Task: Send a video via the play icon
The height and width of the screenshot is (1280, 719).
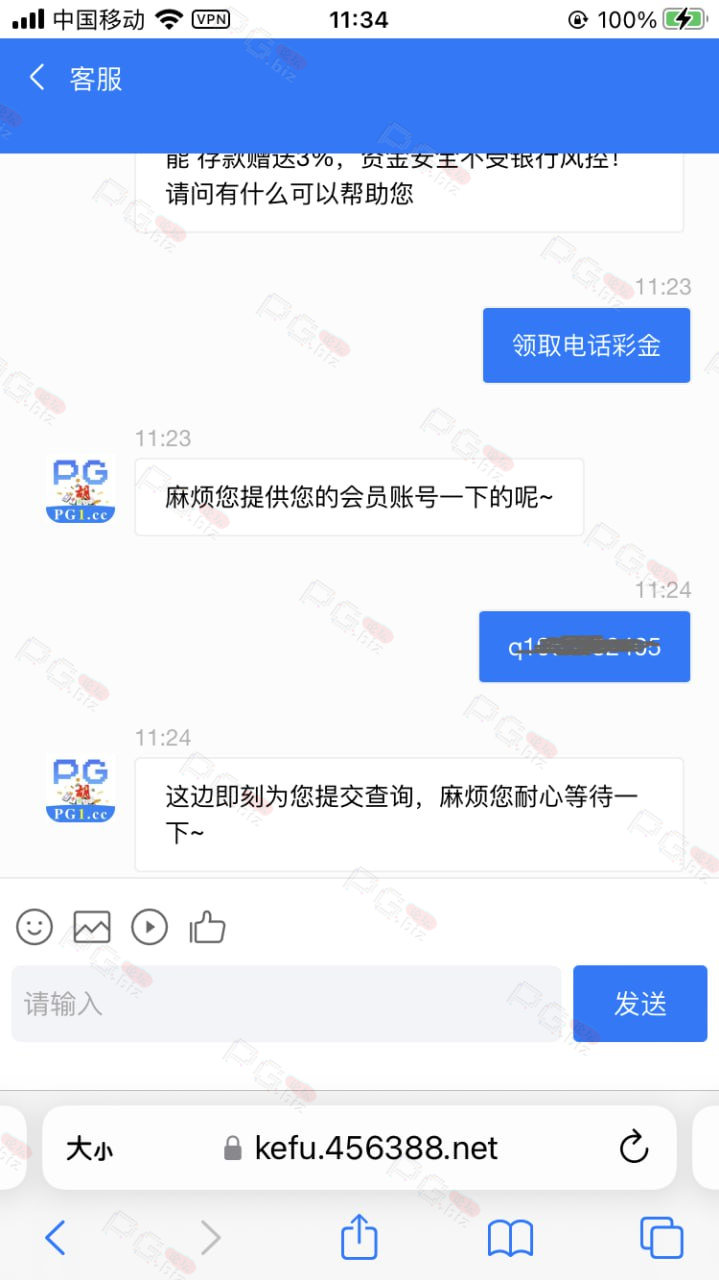Action: pos(150,927)
